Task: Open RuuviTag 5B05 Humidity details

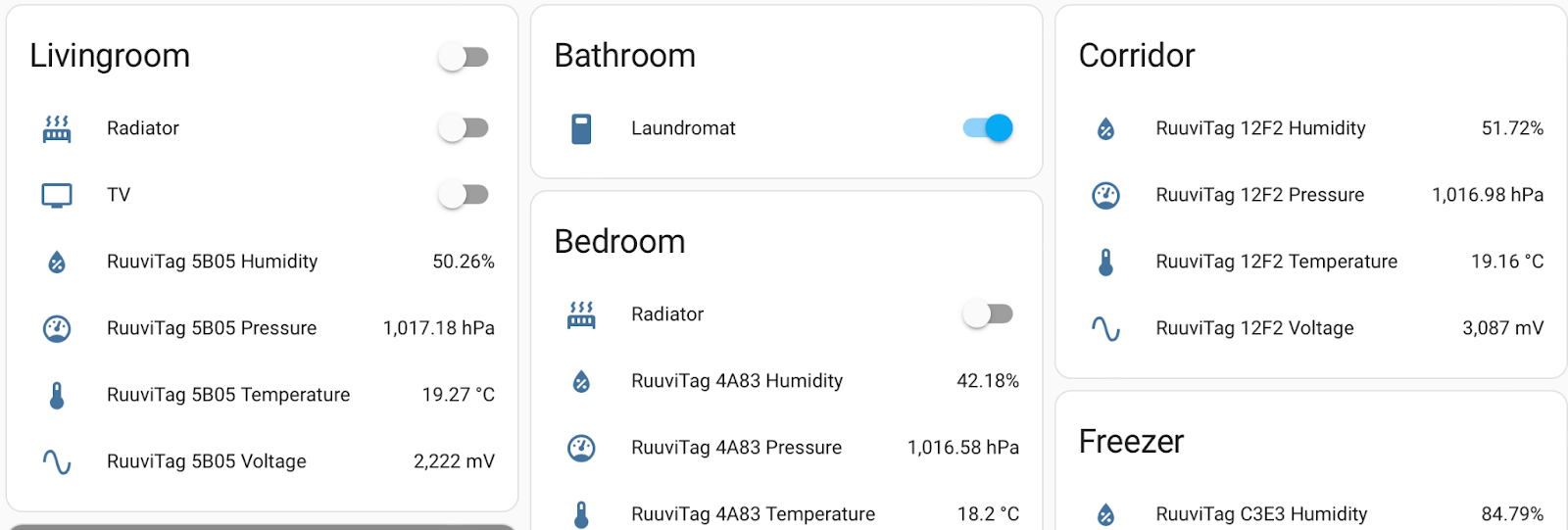Action: tap(213, 262)
